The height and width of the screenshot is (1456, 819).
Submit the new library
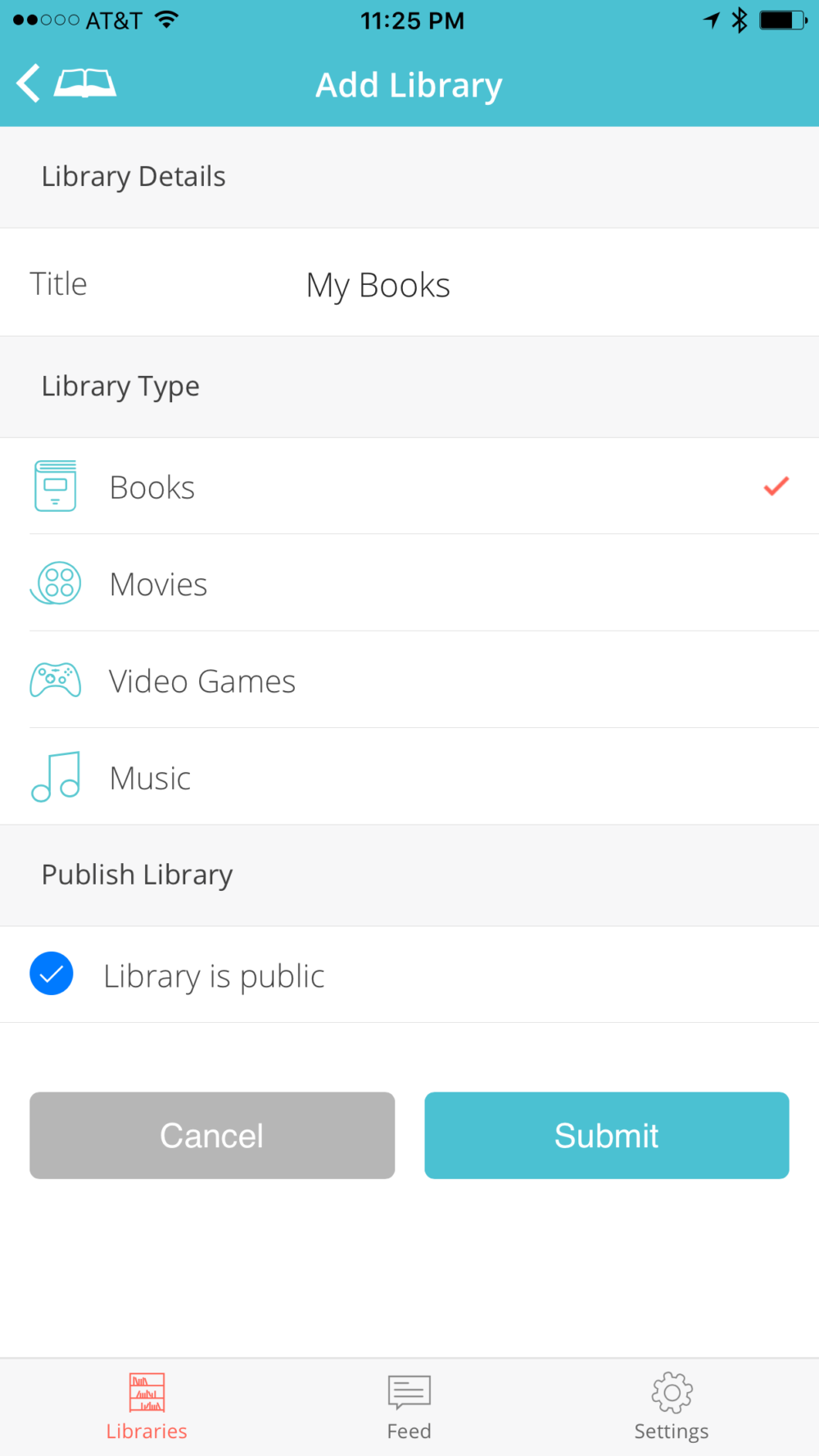(606, 1135)
